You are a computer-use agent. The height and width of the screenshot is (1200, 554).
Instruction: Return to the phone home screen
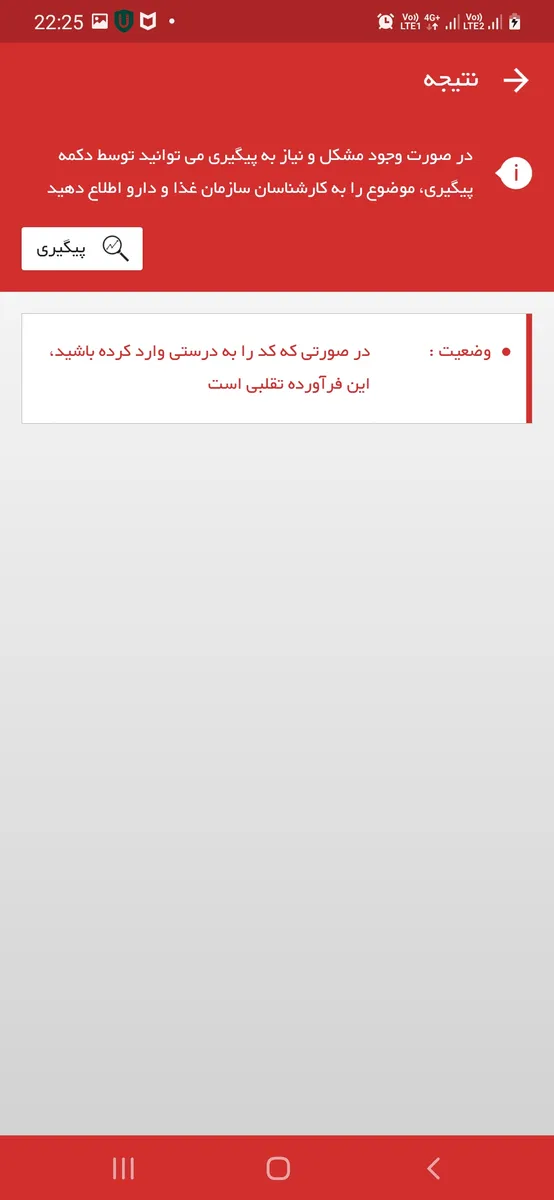278,1168
